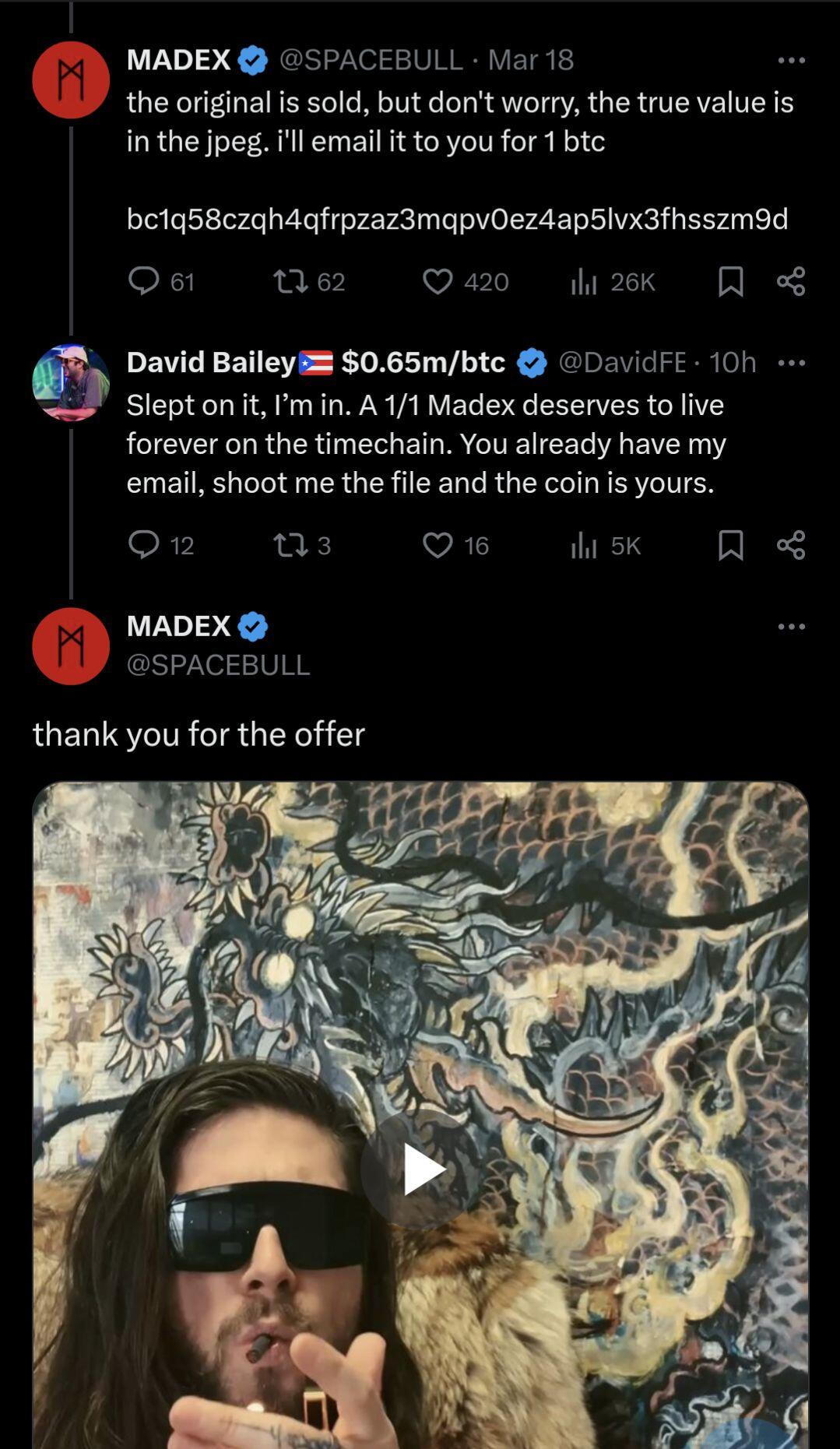Open MADEX's avatar on the Mar 18 tweet
This screenshot has height=1449, width=840.
coord(71,80)
